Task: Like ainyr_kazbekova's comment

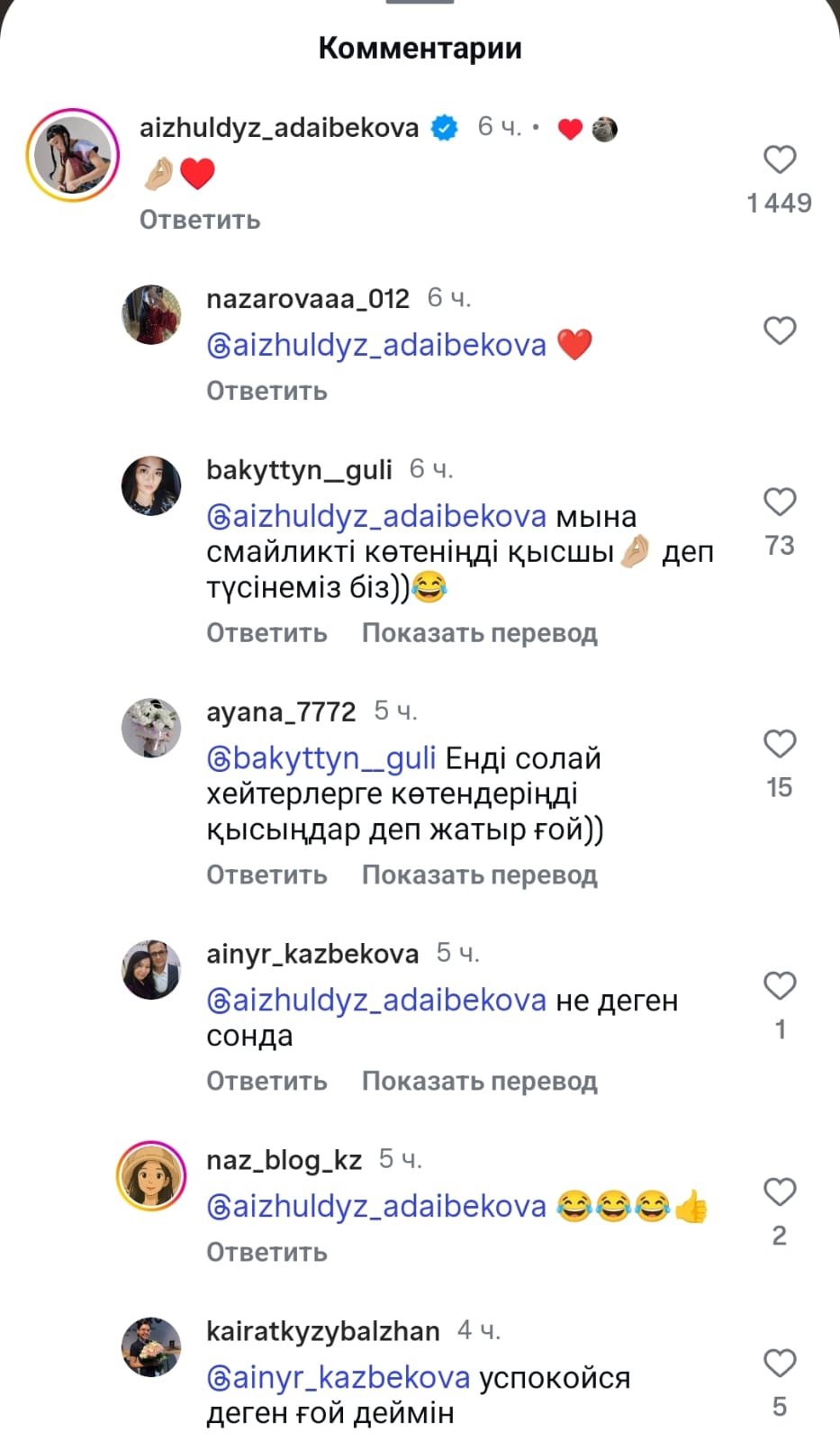Action: pos(779,986)
